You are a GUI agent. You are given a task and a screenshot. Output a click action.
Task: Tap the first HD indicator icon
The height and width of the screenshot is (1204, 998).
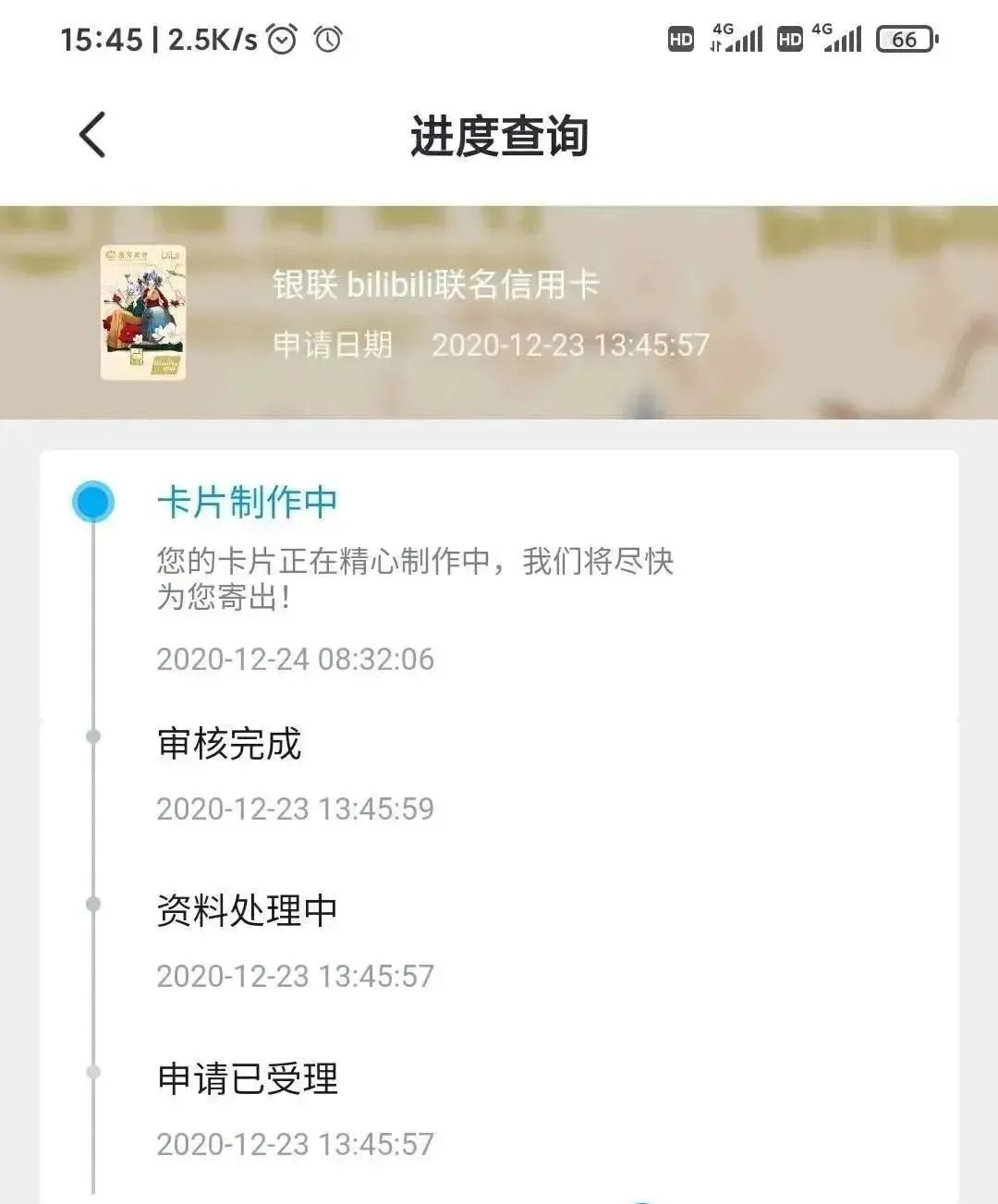(x=681, y=39)
